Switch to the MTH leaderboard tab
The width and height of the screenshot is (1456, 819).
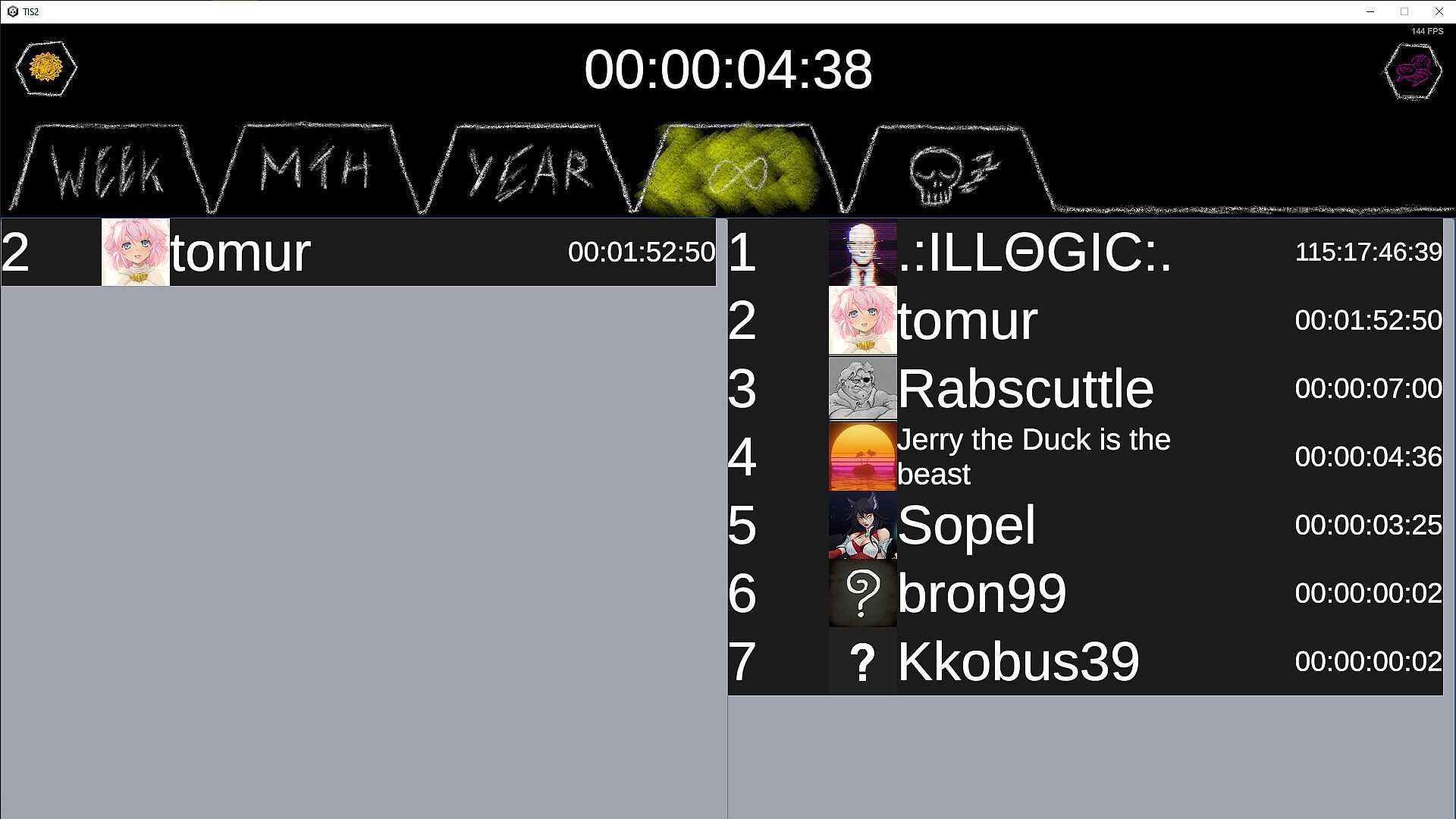click(x=315, y=168)
